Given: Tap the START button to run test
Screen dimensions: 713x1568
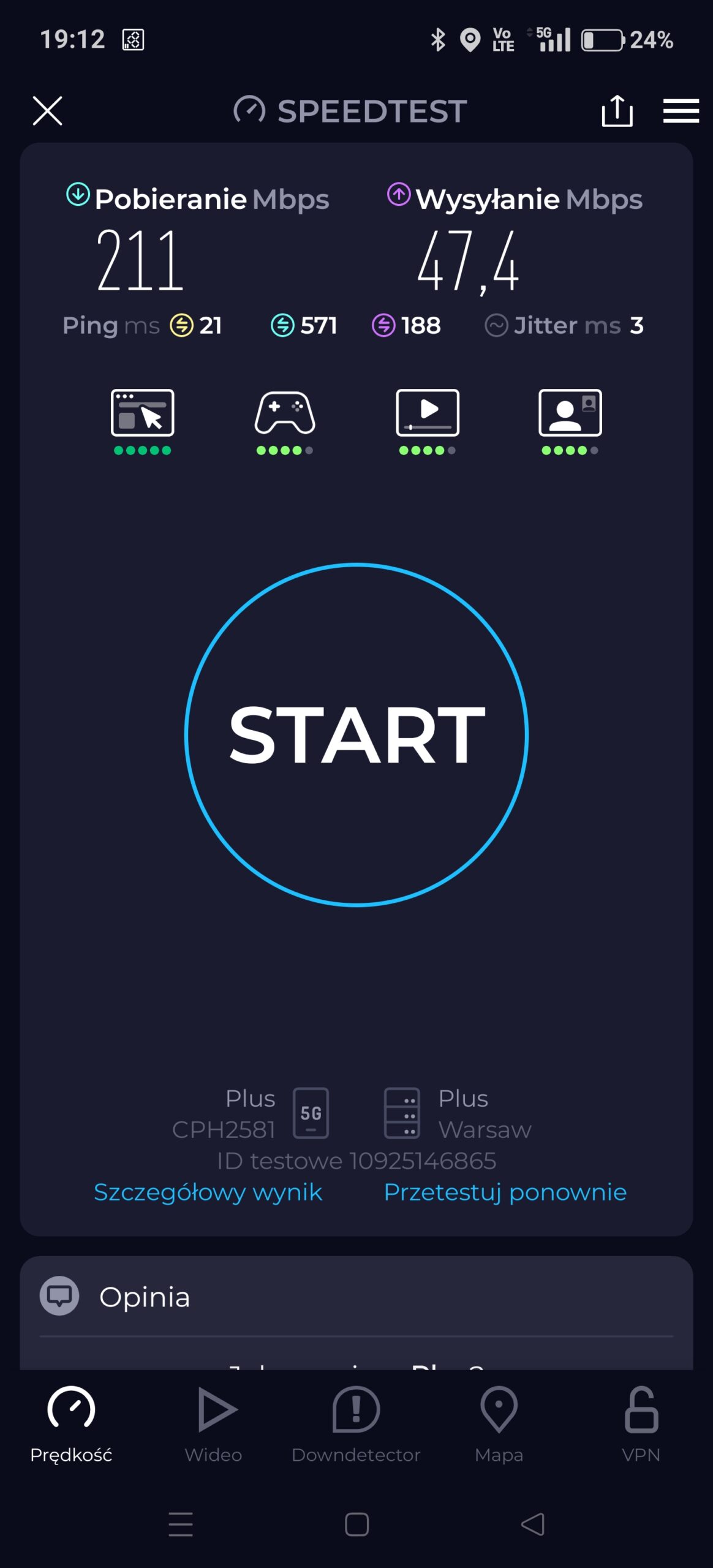Looking at the screenshot, I should [356, 734].
